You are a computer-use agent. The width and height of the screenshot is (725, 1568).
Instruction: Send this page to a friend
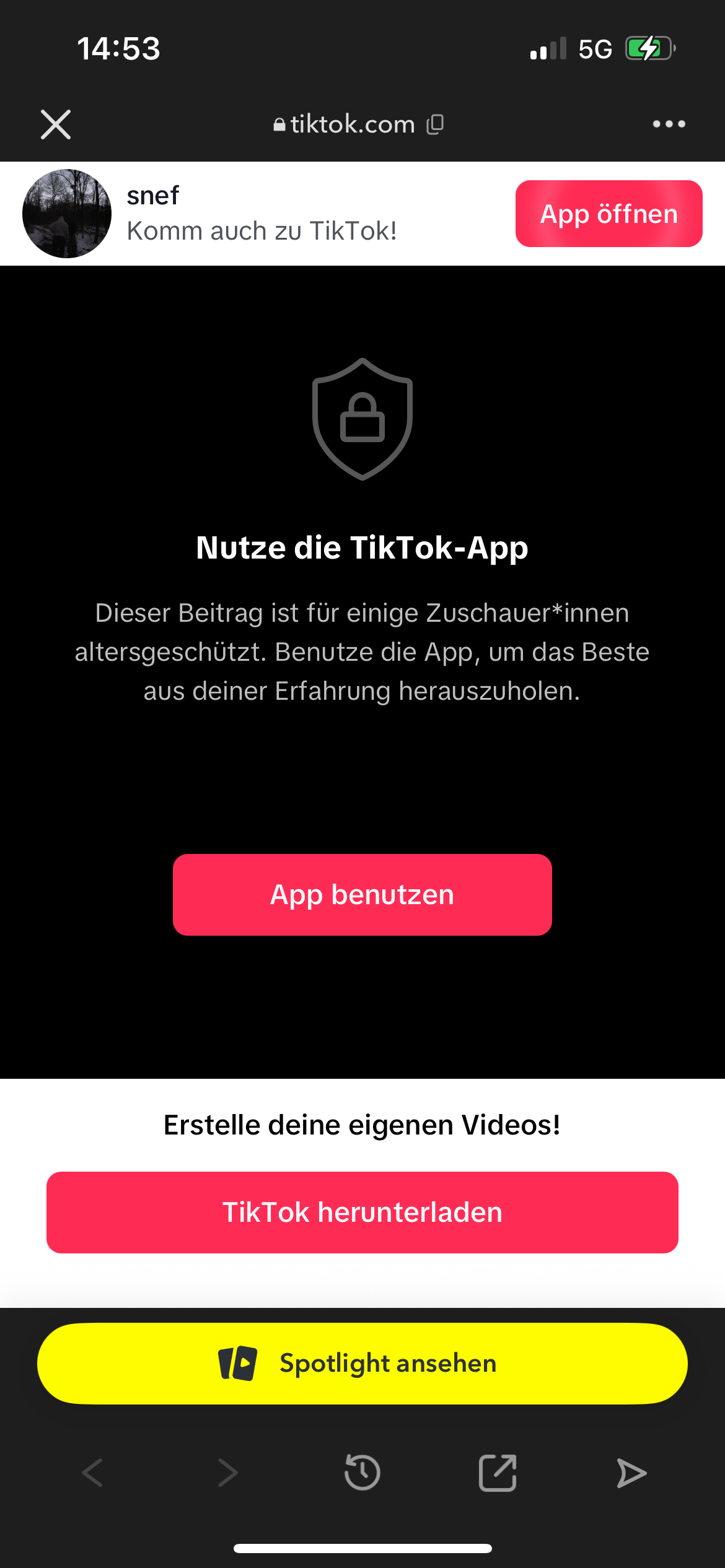(631, 1473)
